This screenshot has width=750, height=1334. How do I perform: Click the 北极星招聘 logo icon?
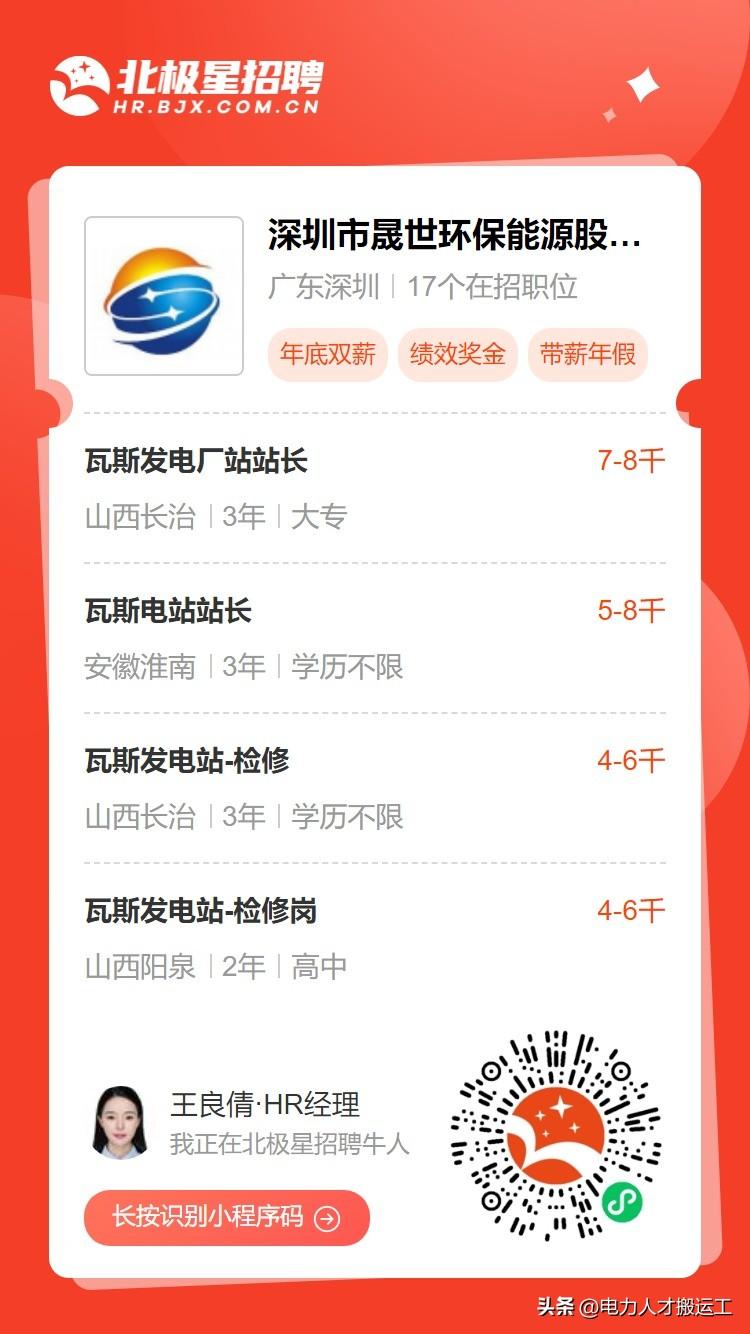click(x=80, y=85)
